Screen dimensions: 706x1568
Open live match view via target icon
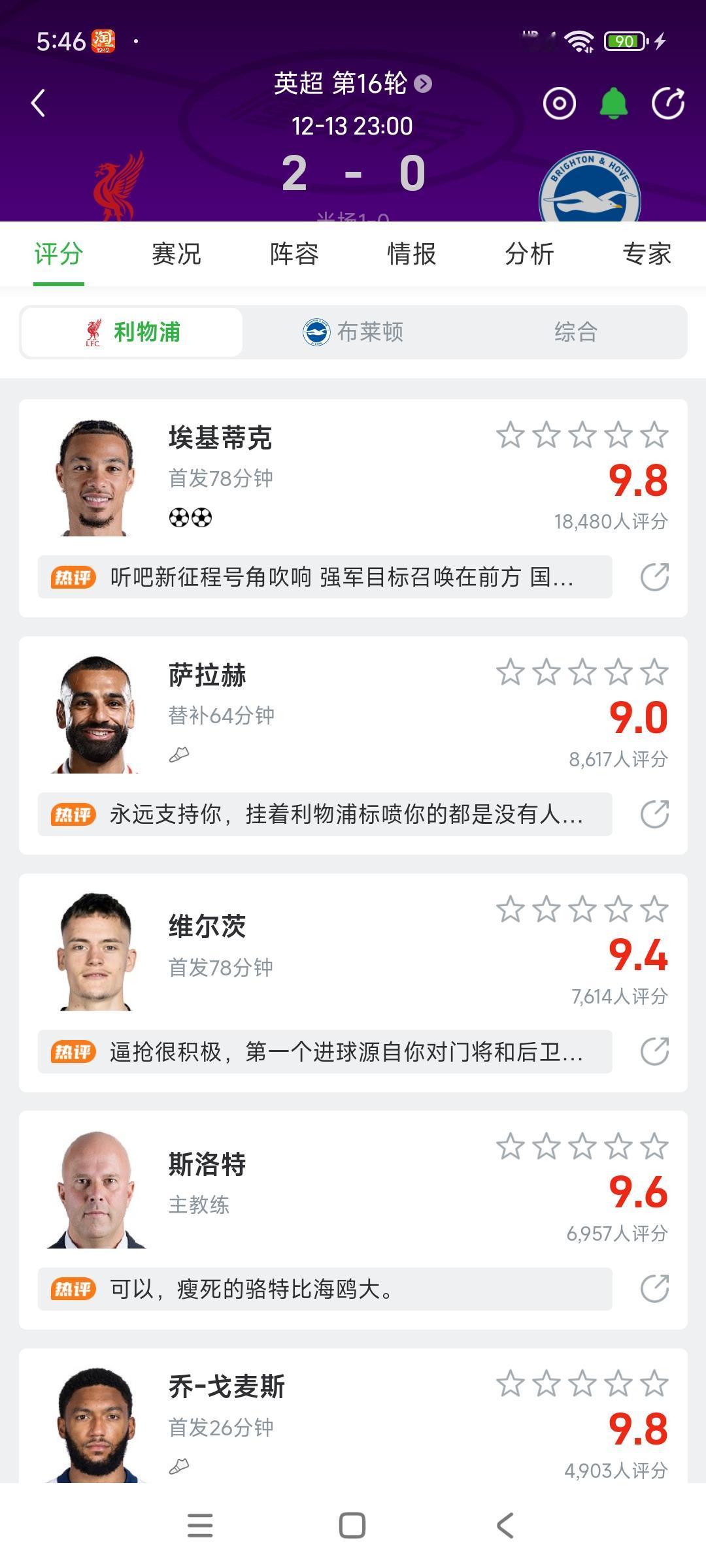(x=559, y=103)
